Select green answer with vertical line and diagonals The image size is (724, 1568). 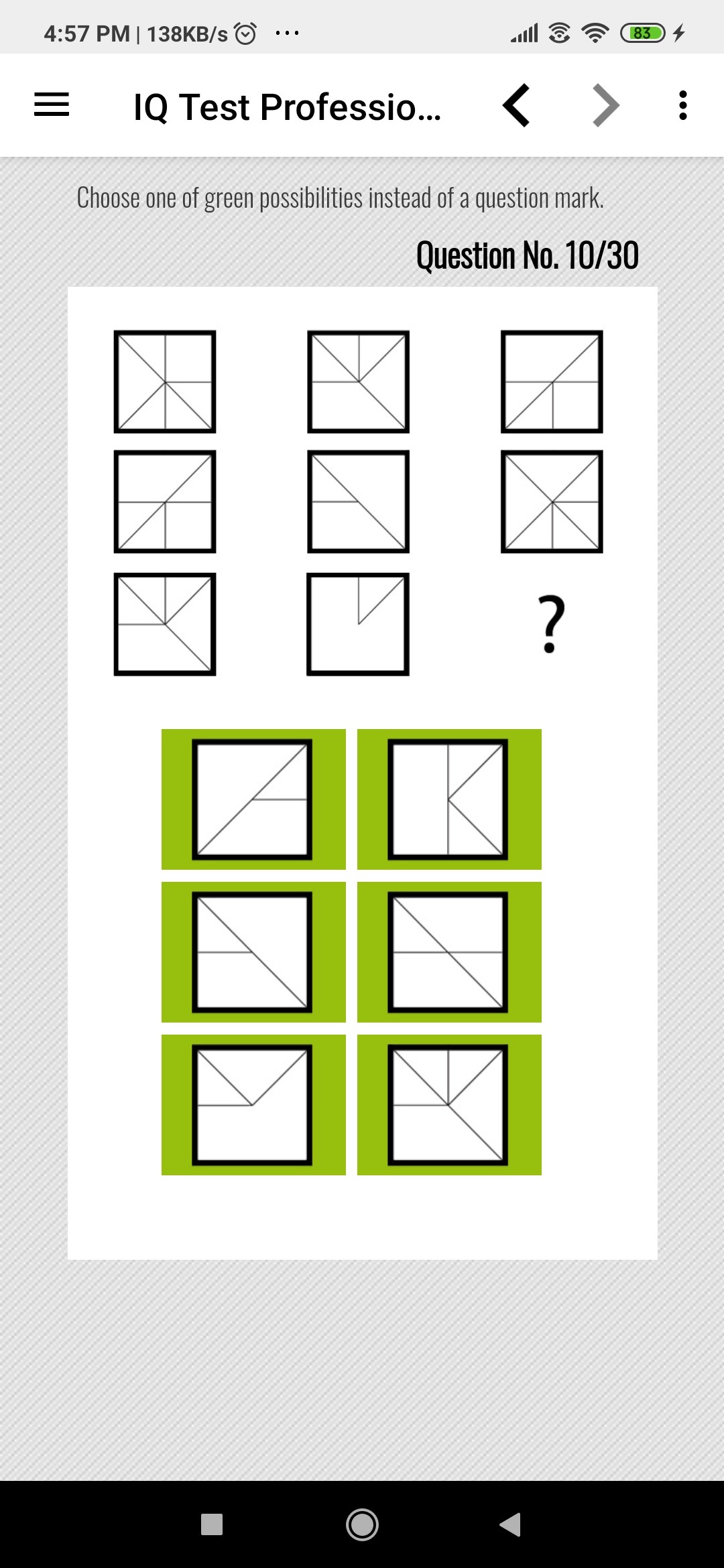click(x=448, y=1105)
